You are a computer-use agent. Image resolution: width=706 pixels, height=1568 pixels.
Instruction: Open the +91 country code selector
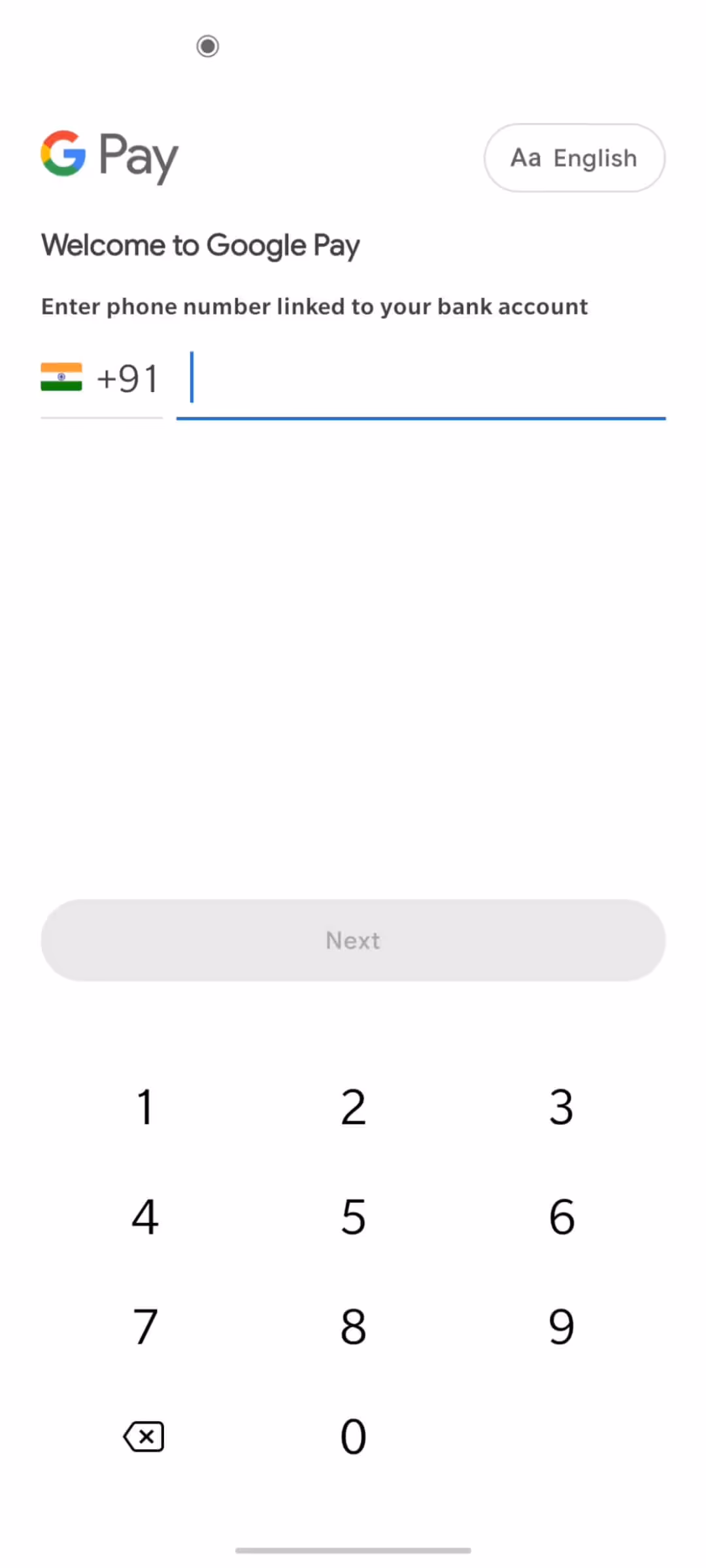pos(101,379)
